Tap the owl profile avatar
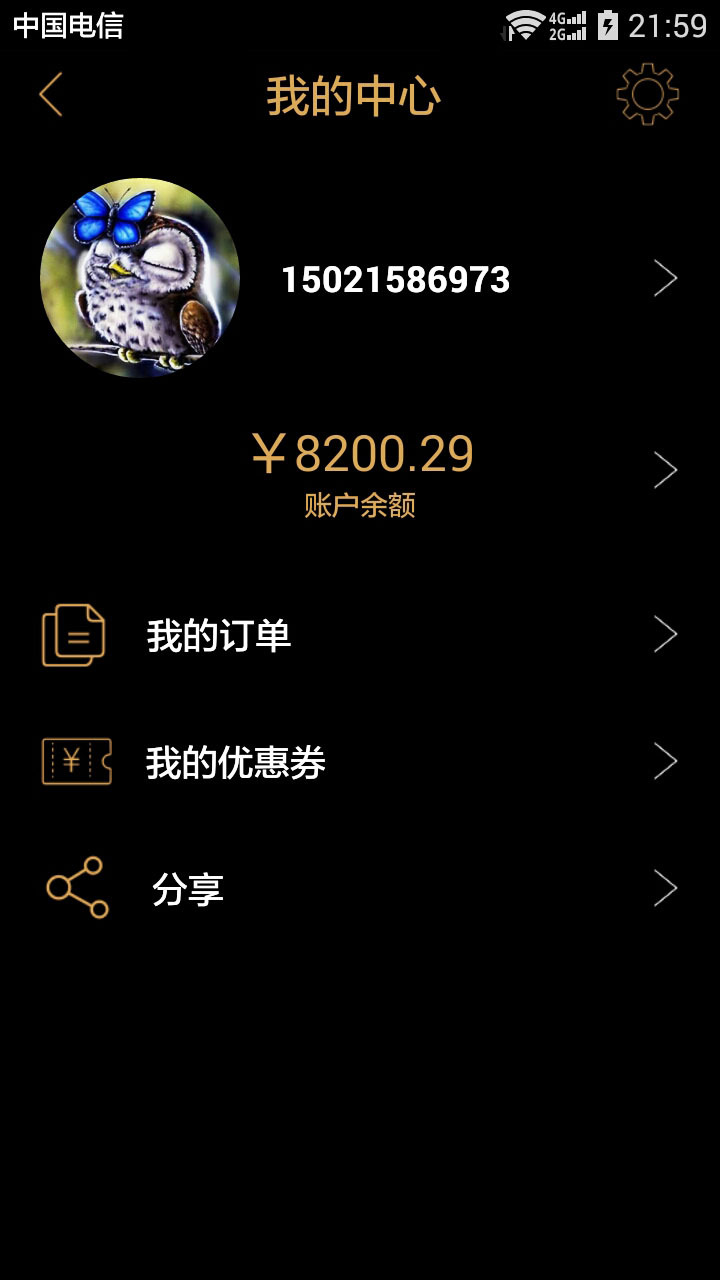The width and height of the screenshot is (720, 1280). (140, 278)
